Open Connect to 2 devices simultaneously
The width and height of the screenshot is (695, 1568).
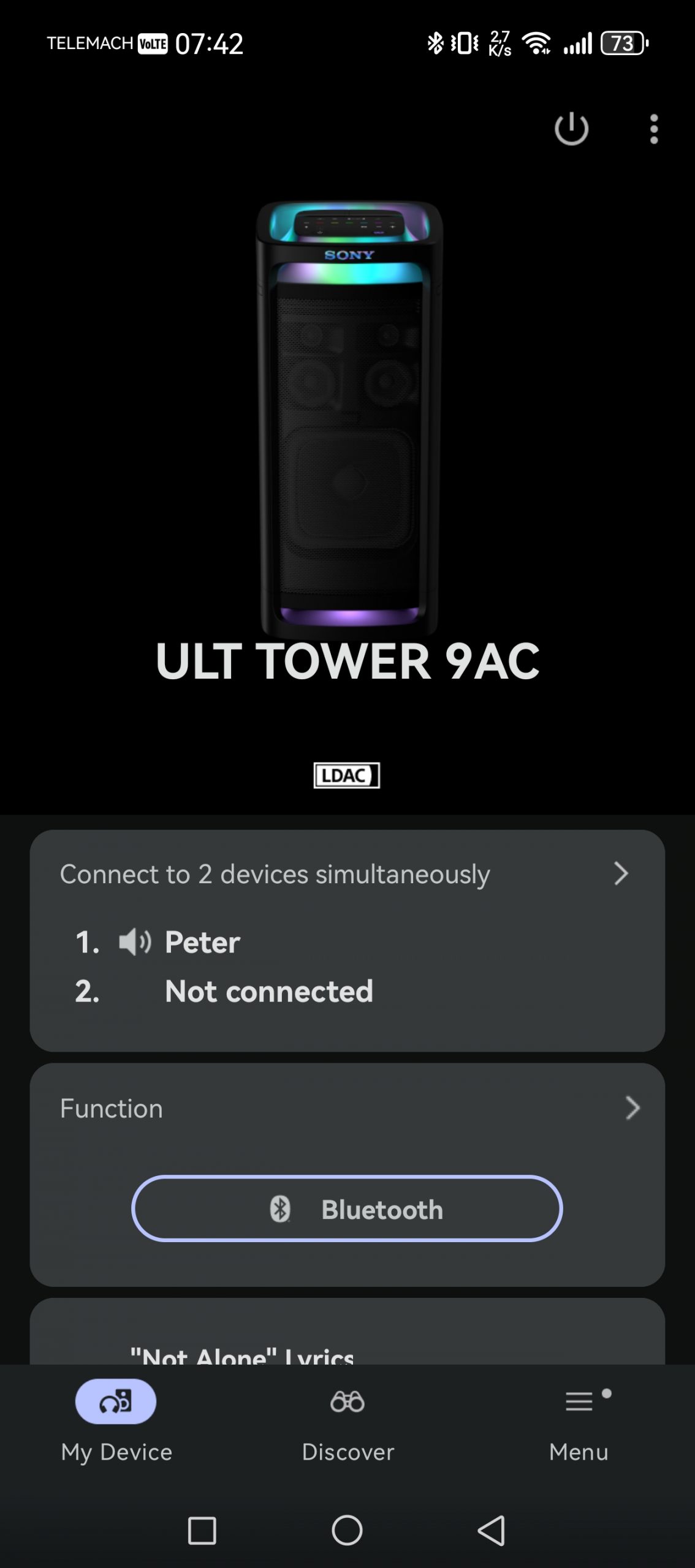[x=347, y=874]
